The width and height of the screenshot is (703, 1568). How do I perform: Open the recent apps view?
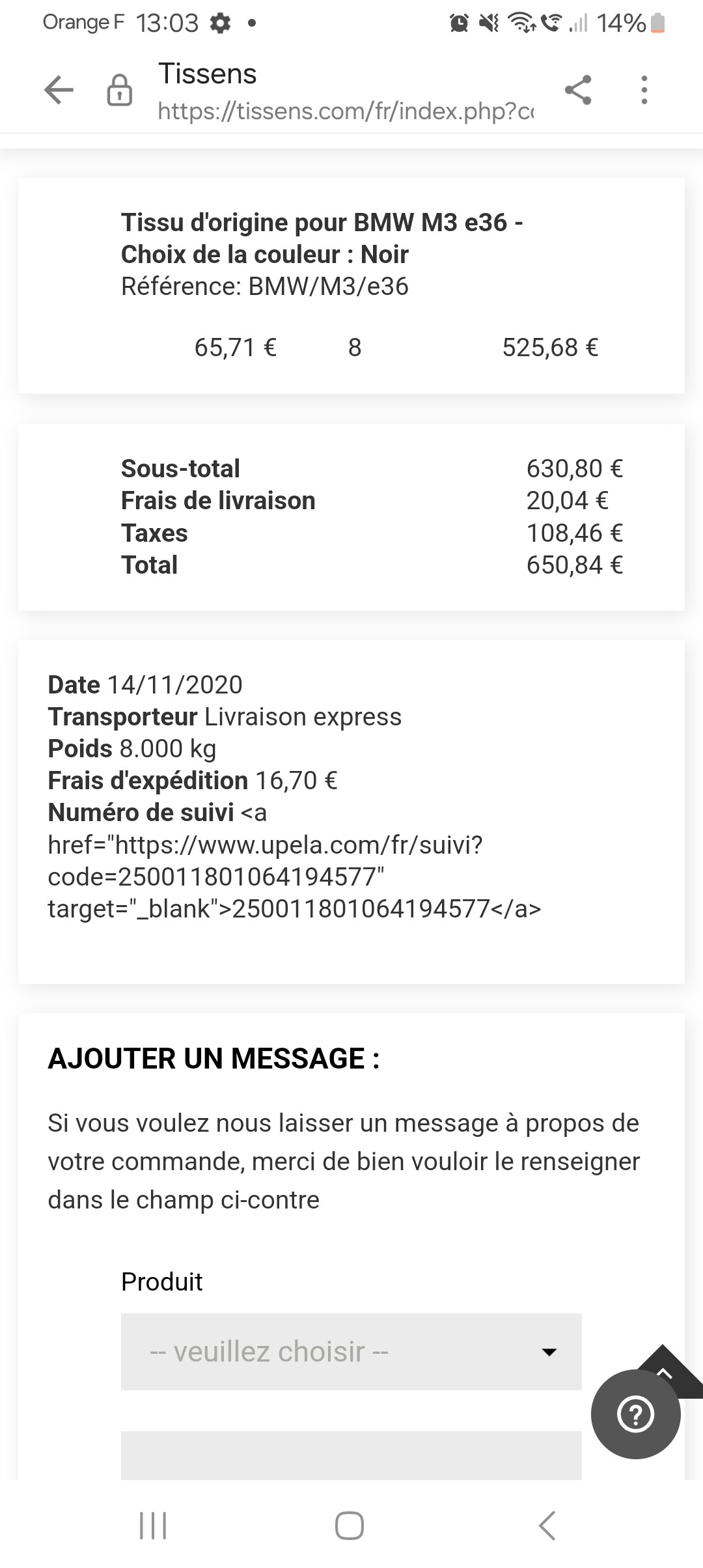(x=154, y=1525)
